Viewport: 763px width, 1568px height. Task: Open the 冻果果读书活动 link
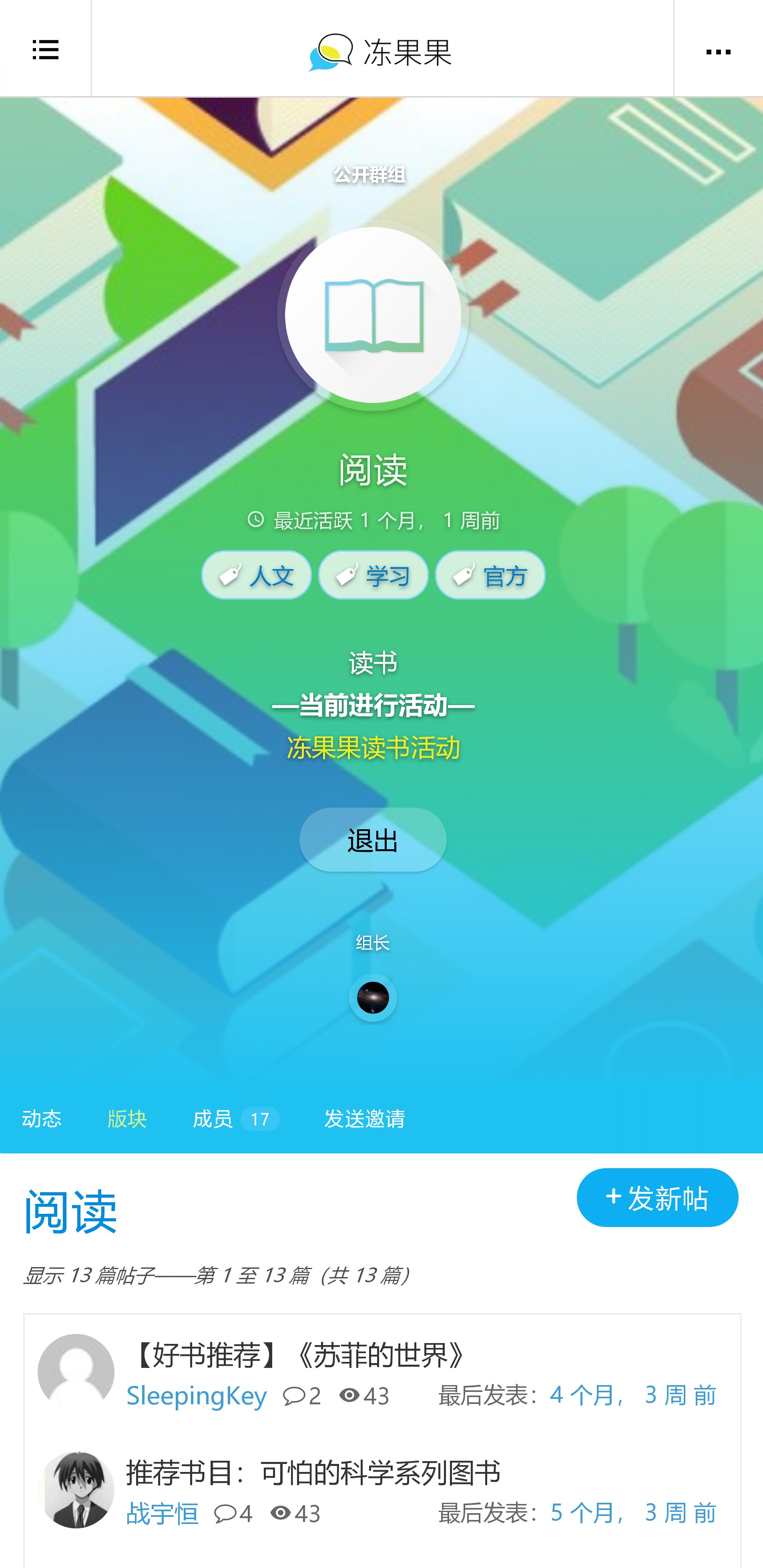coord(373,748)
